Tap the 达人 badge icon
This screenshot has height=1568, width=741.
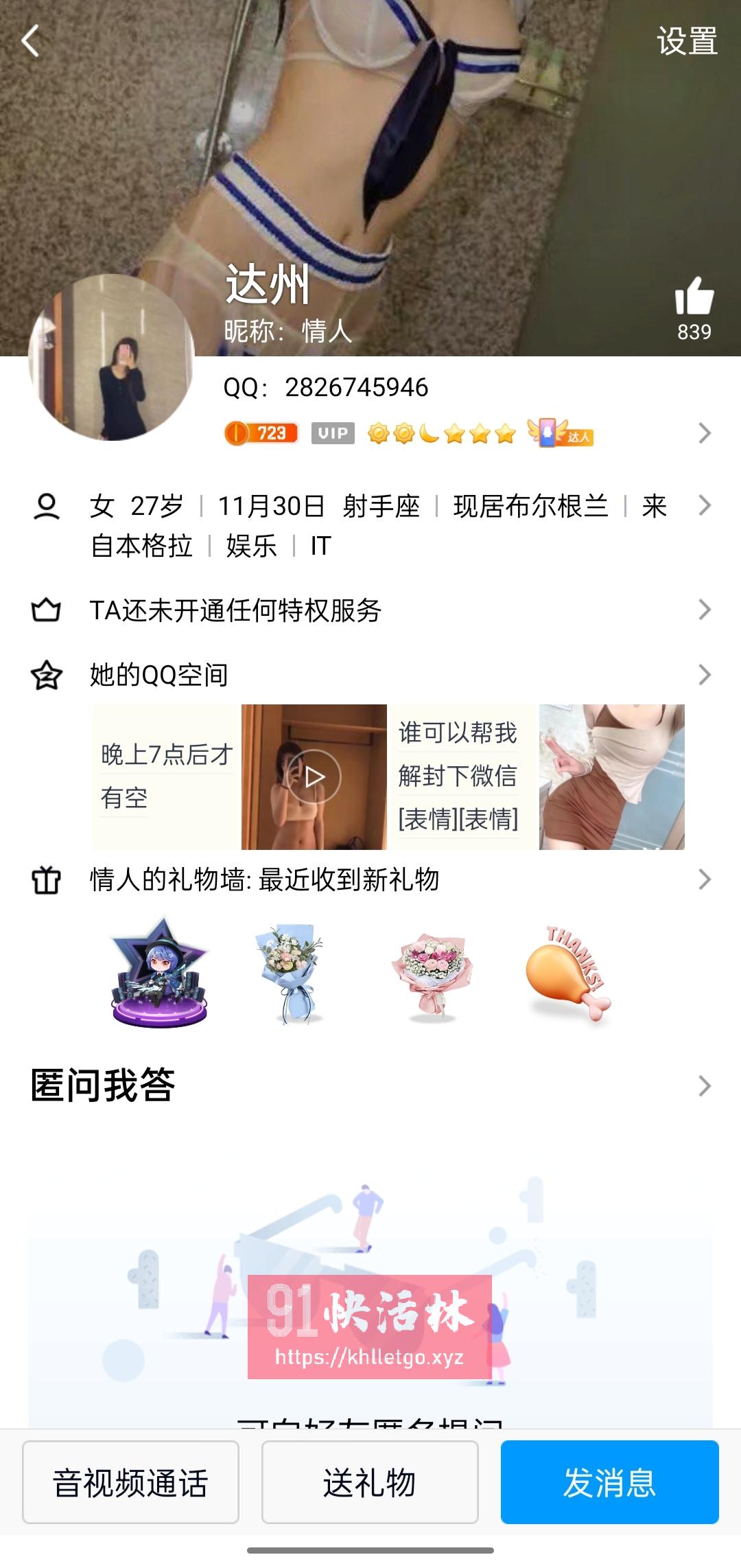click(563, 434)
